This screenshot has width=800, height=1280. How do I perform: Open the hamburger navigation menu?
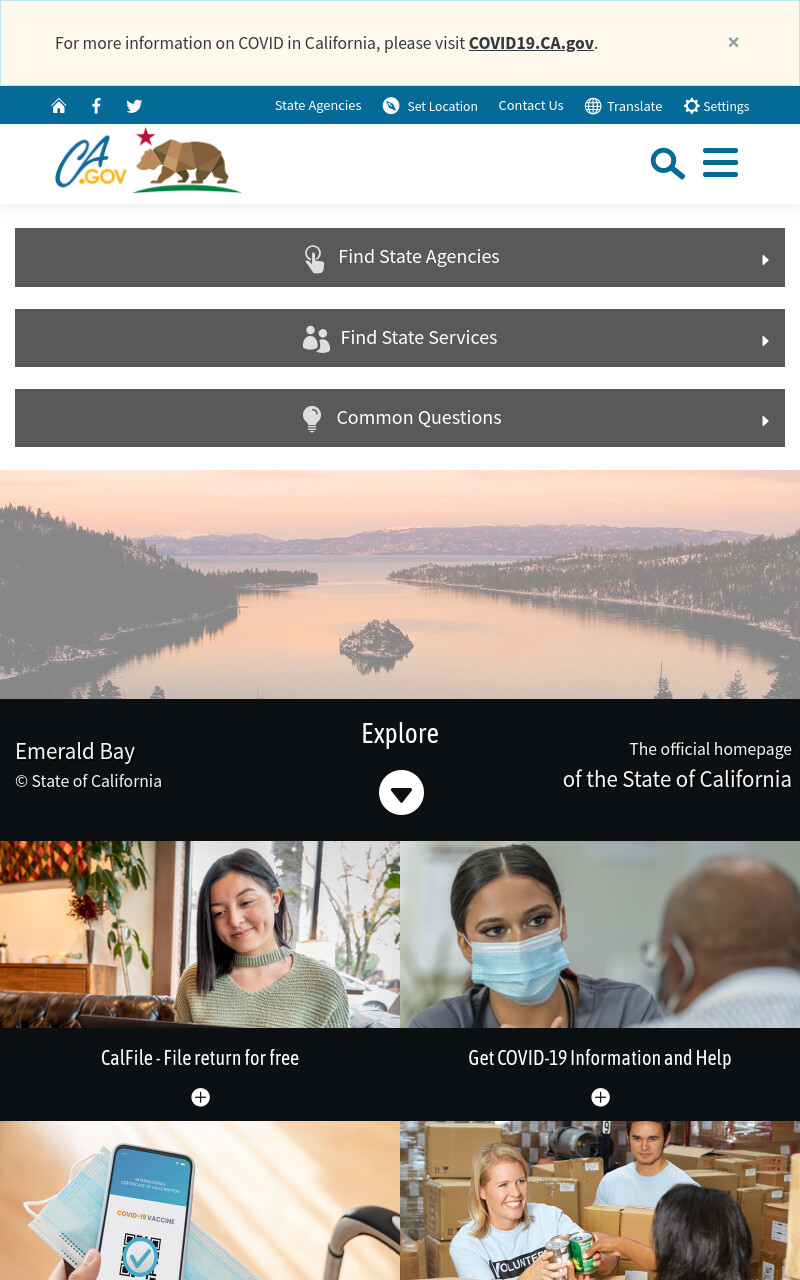coord(720,163)
